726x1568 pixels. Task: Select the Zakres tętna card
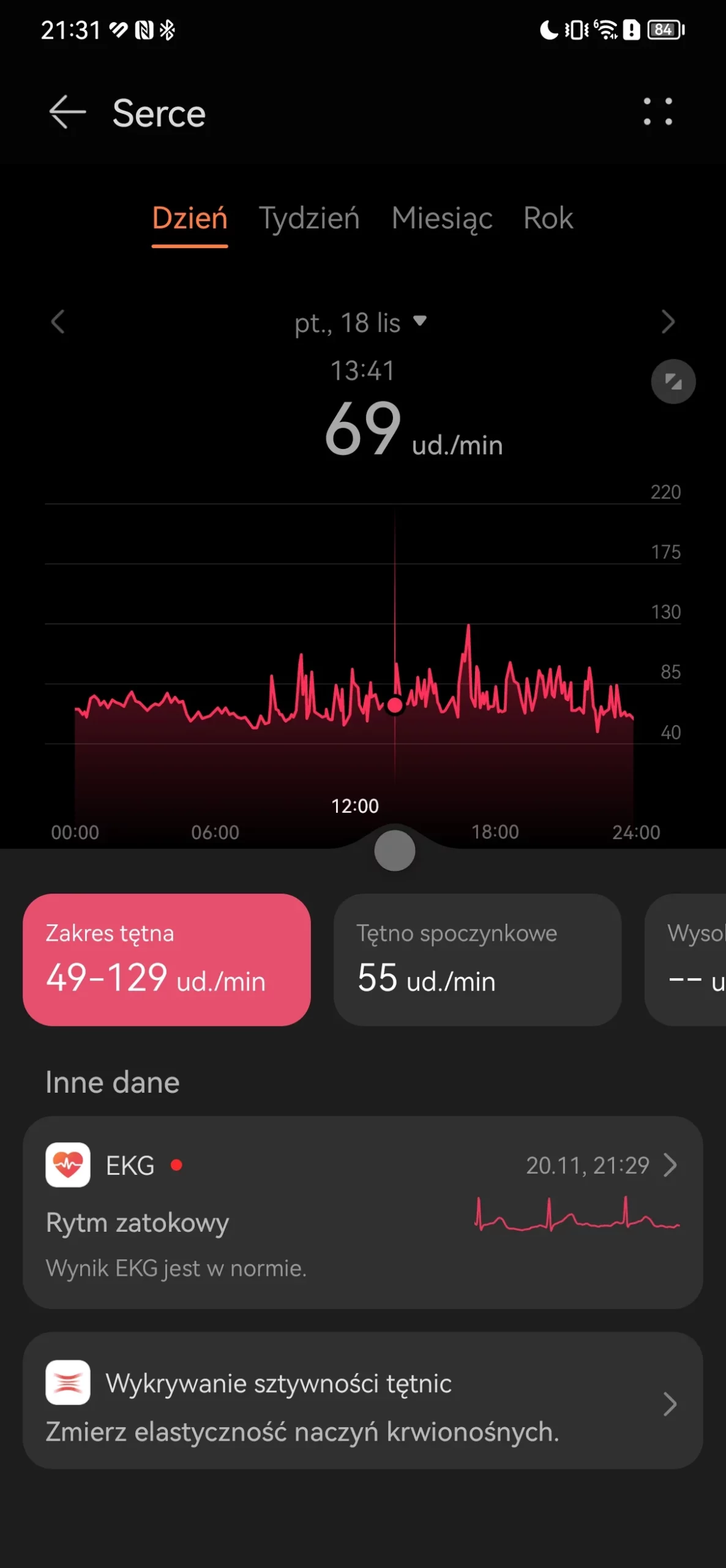167,960
